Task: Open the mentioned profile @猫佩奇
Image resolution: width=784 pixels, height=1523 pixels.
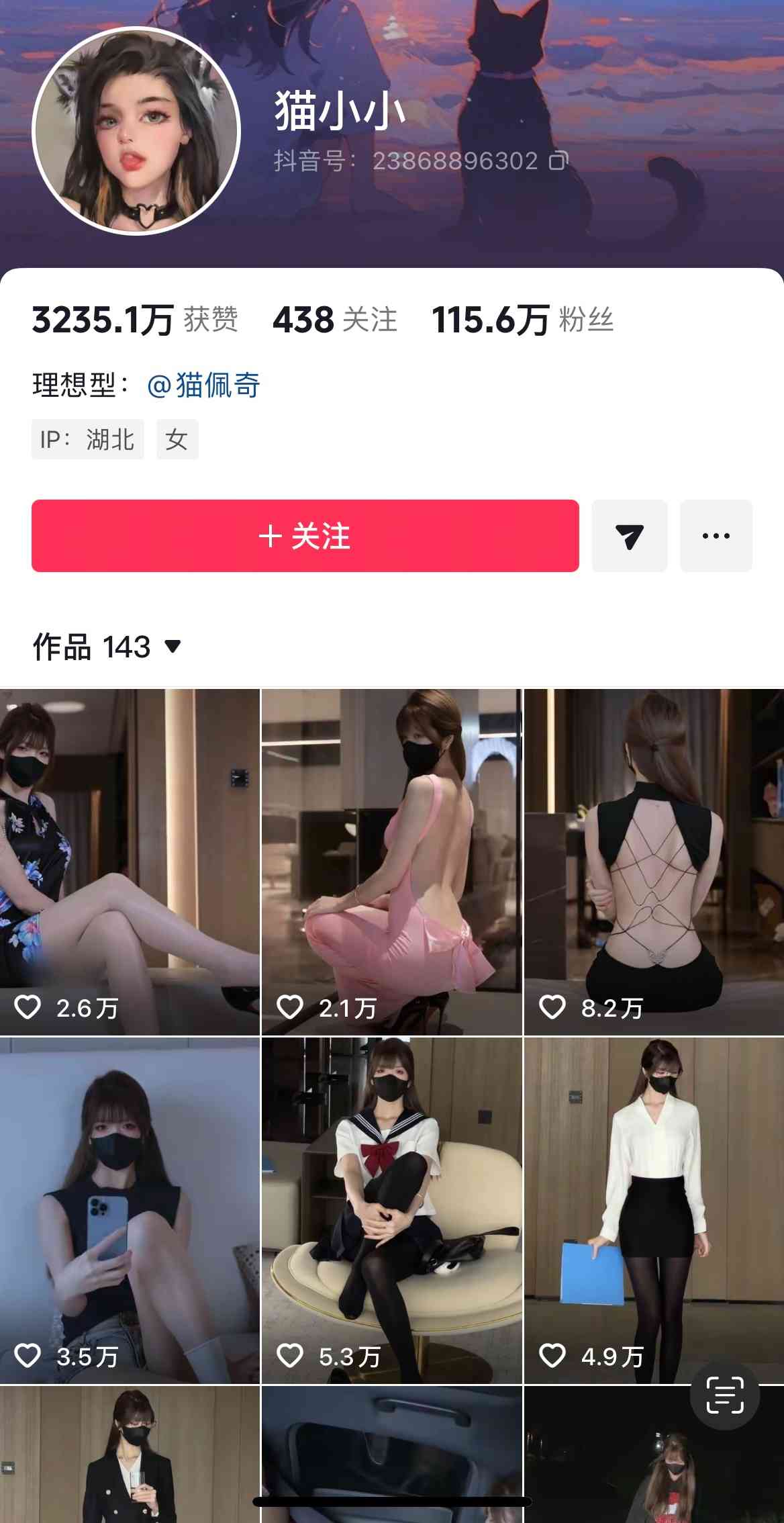Action: (x=203, y=385)
